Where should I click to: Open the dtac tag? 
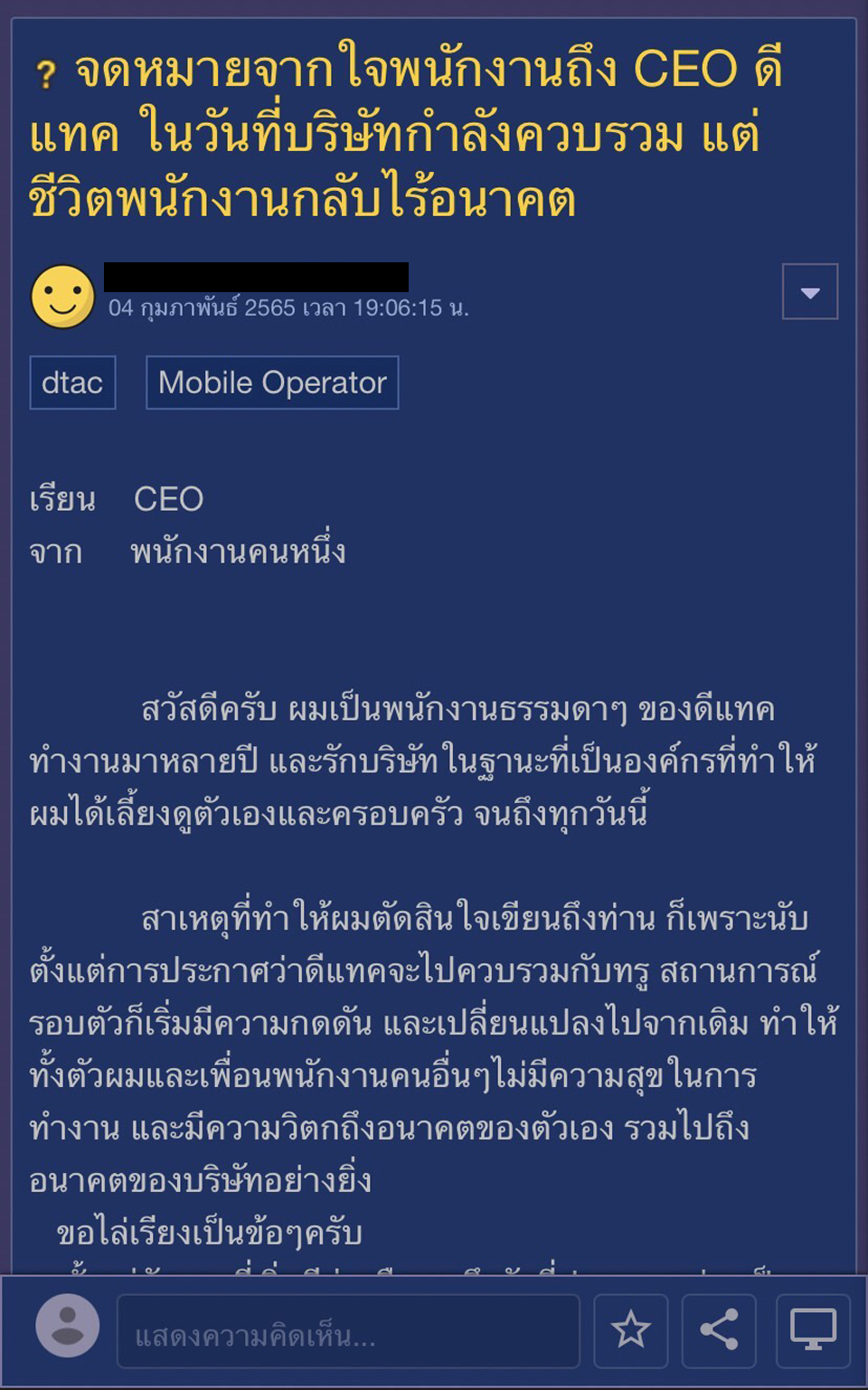[x=72, y=383]
